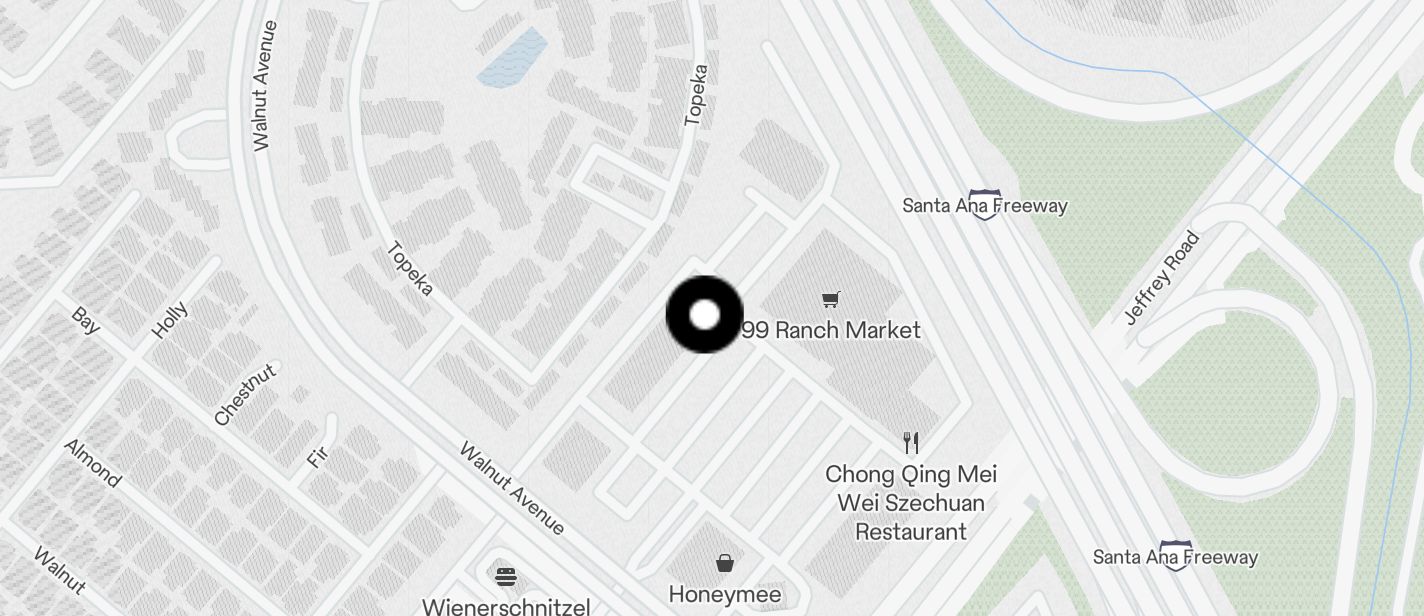Open the Honeymee shop marker

(x=724, y=564)
